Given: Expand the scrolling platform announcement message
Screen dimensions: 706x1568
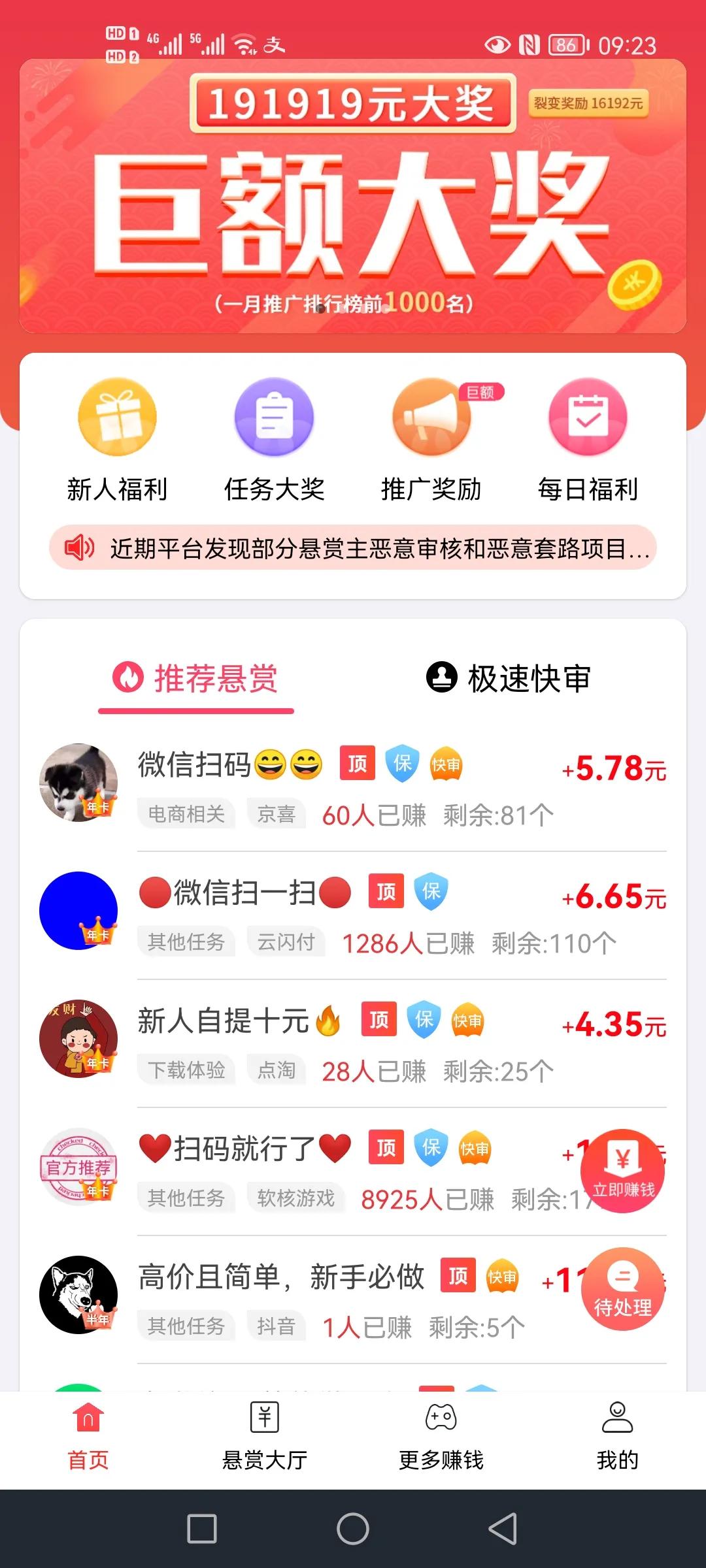Looking at the screenshot, I should click(x=379, y=549).
